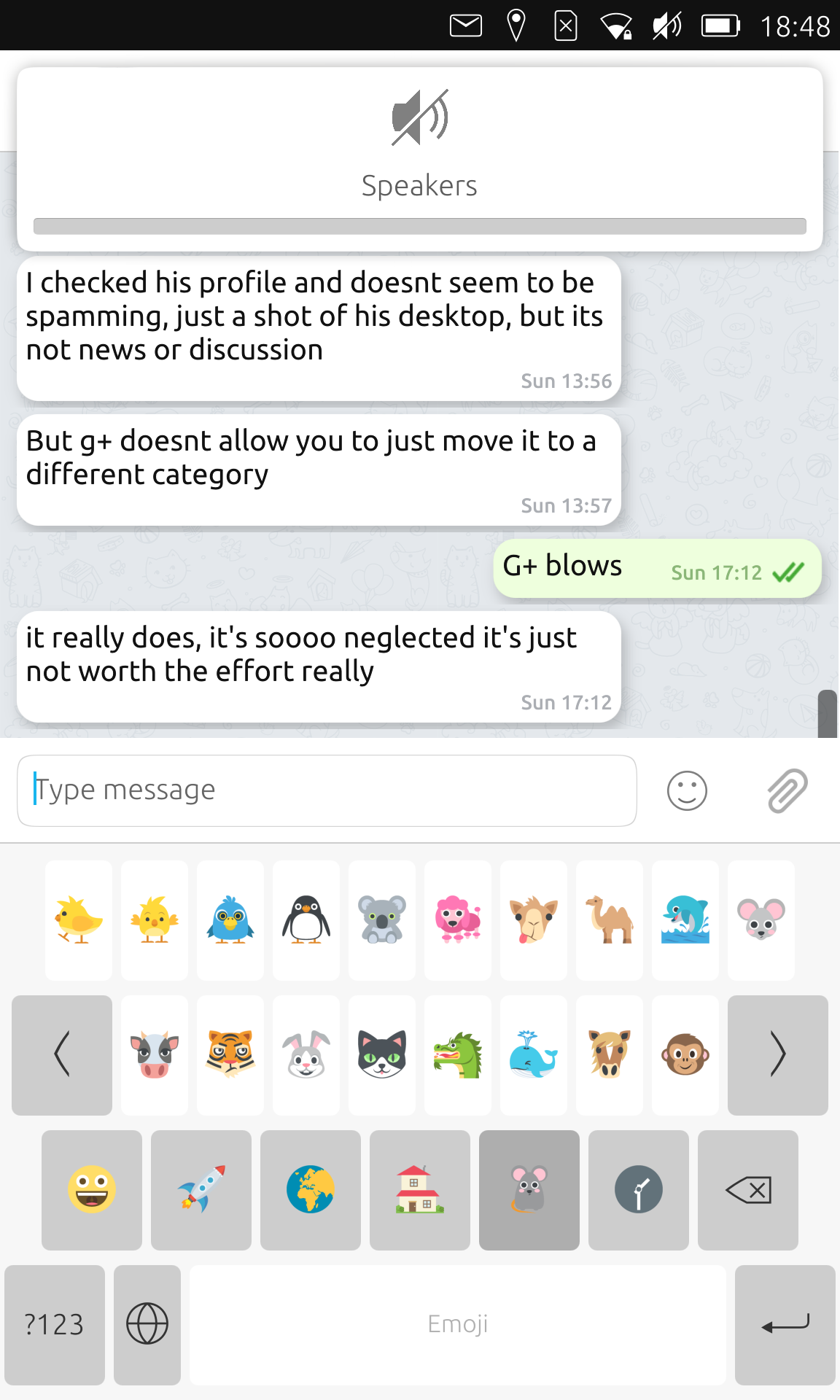Change keyboard language with globe key
Viewport: 840px width, 1400px height.
pos(147,1324)
